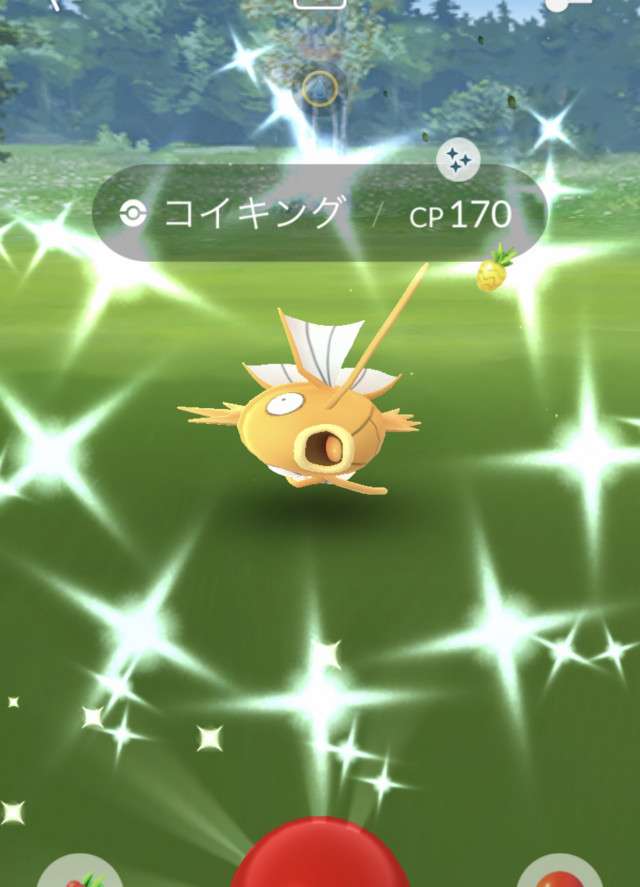This screenshot has height=887, width=640.
Task: Open the Poké Ball type selector
Action: (560, 874)
